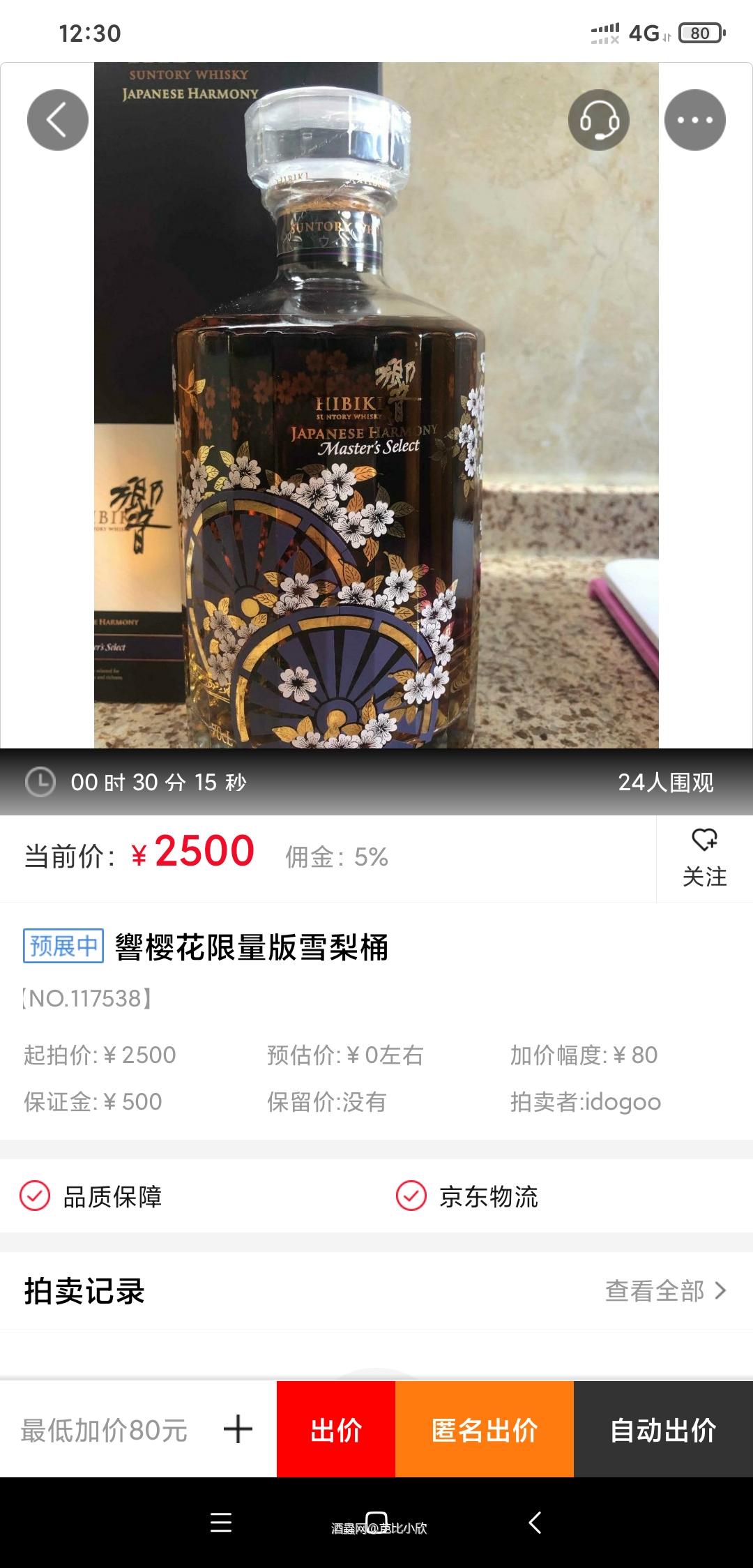Tap the back chevron in bottom navigation
This screenshot has width=753, height=1568.
click(534, 1523)
